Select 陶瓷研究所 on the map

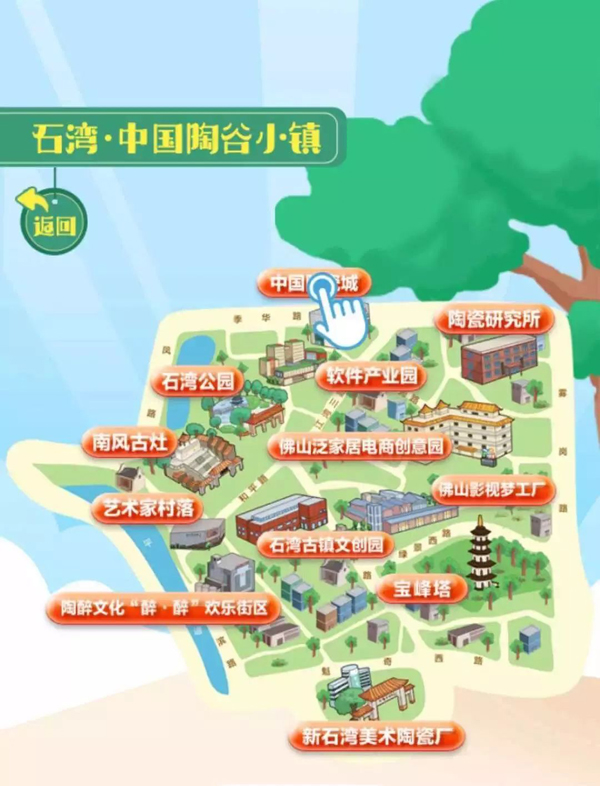point(494,319)
